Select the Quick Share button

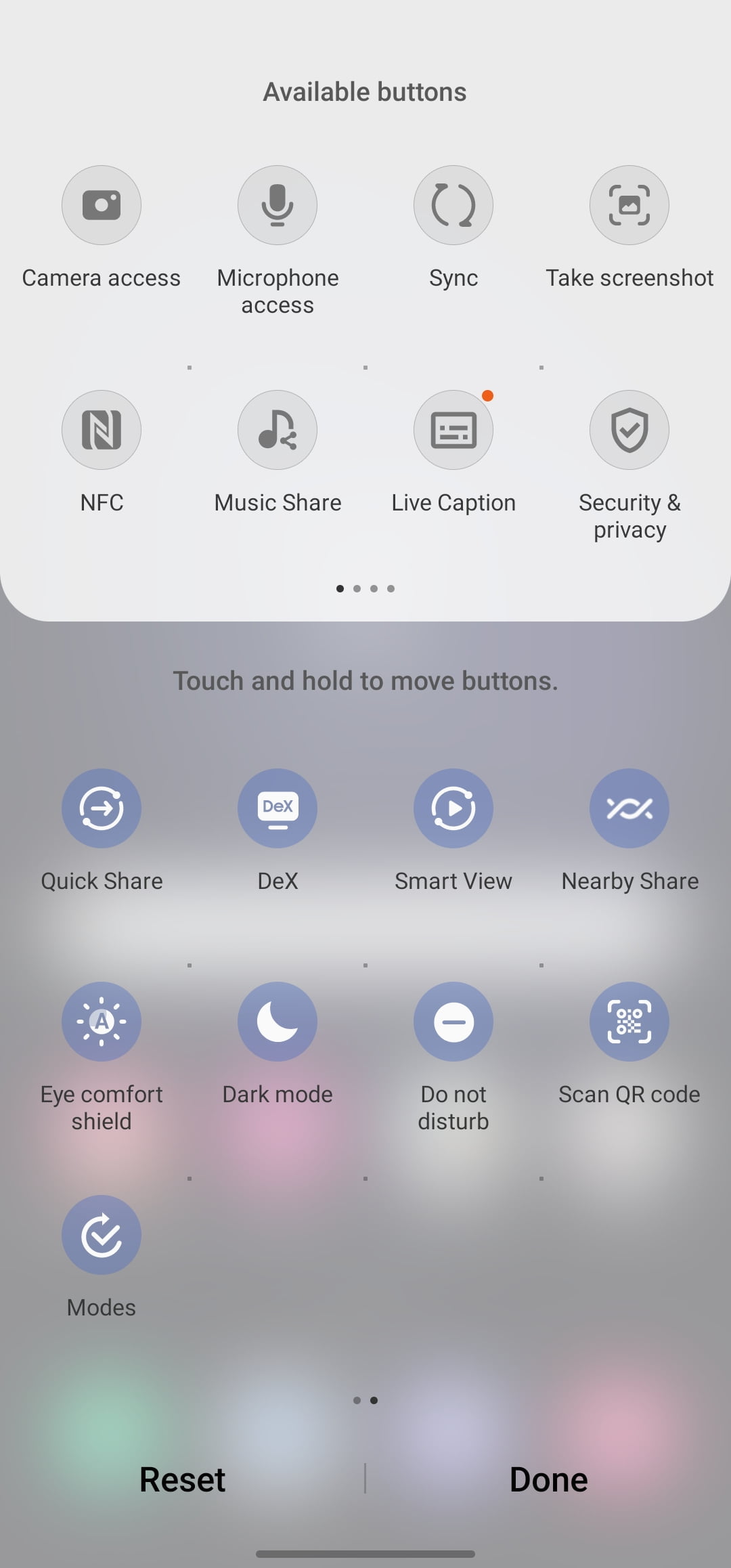pos(102,808)
